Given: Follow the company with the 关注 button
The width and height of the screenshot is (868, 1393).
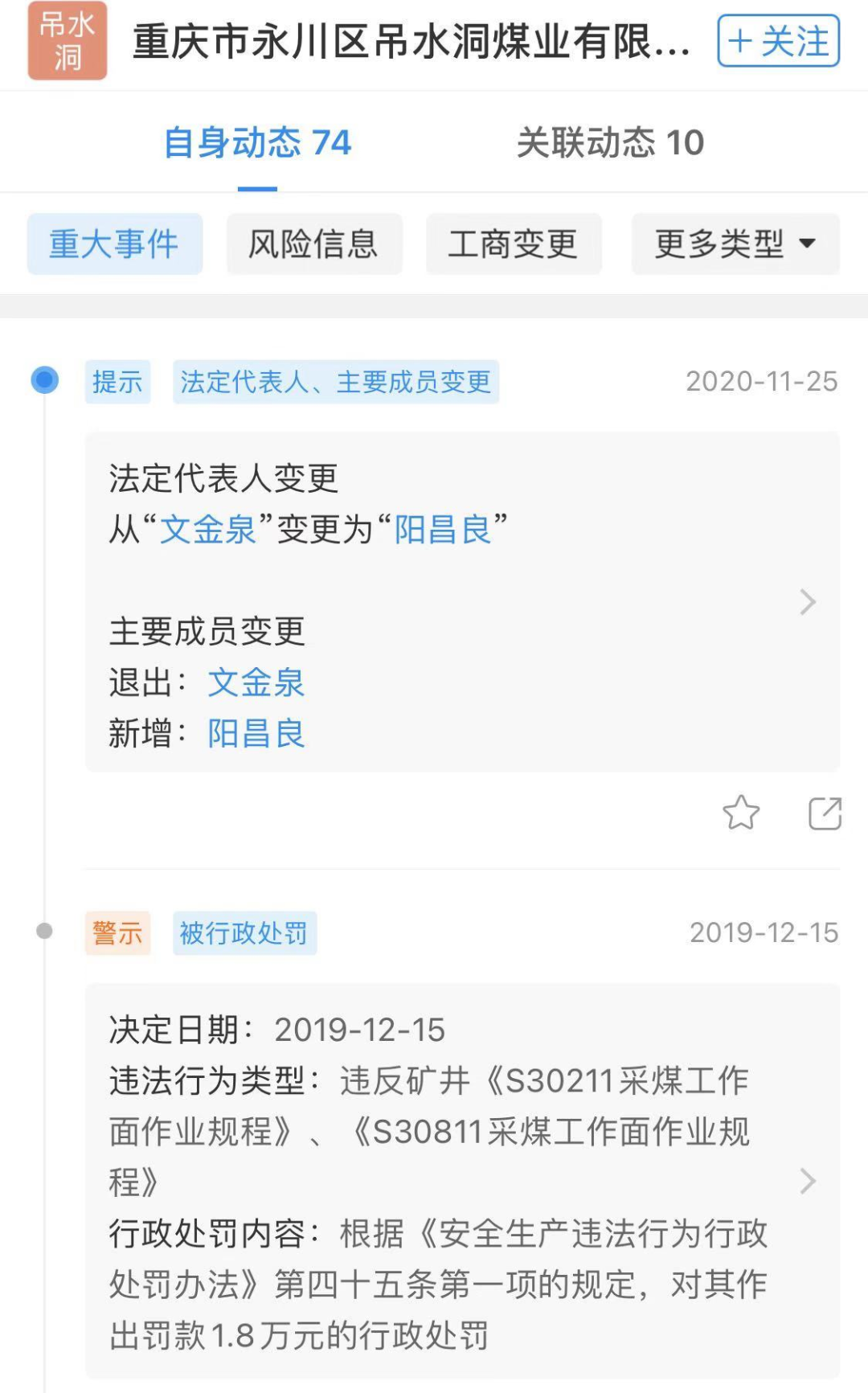Looking at the screenshot, I should 778,41.
